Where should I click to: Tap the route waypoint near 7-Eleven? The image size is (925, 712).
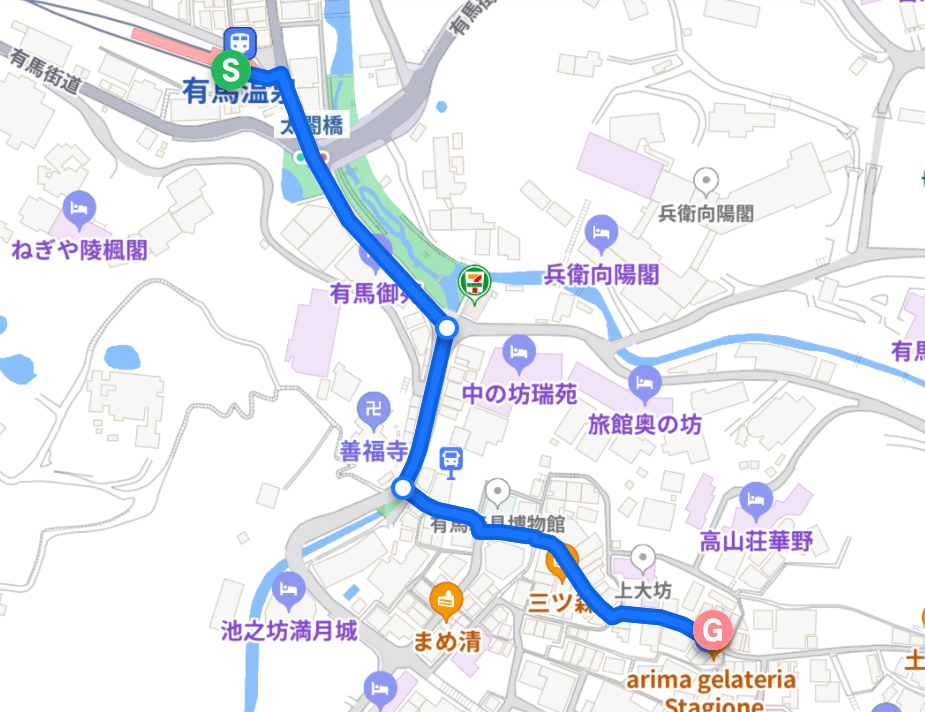448,327
